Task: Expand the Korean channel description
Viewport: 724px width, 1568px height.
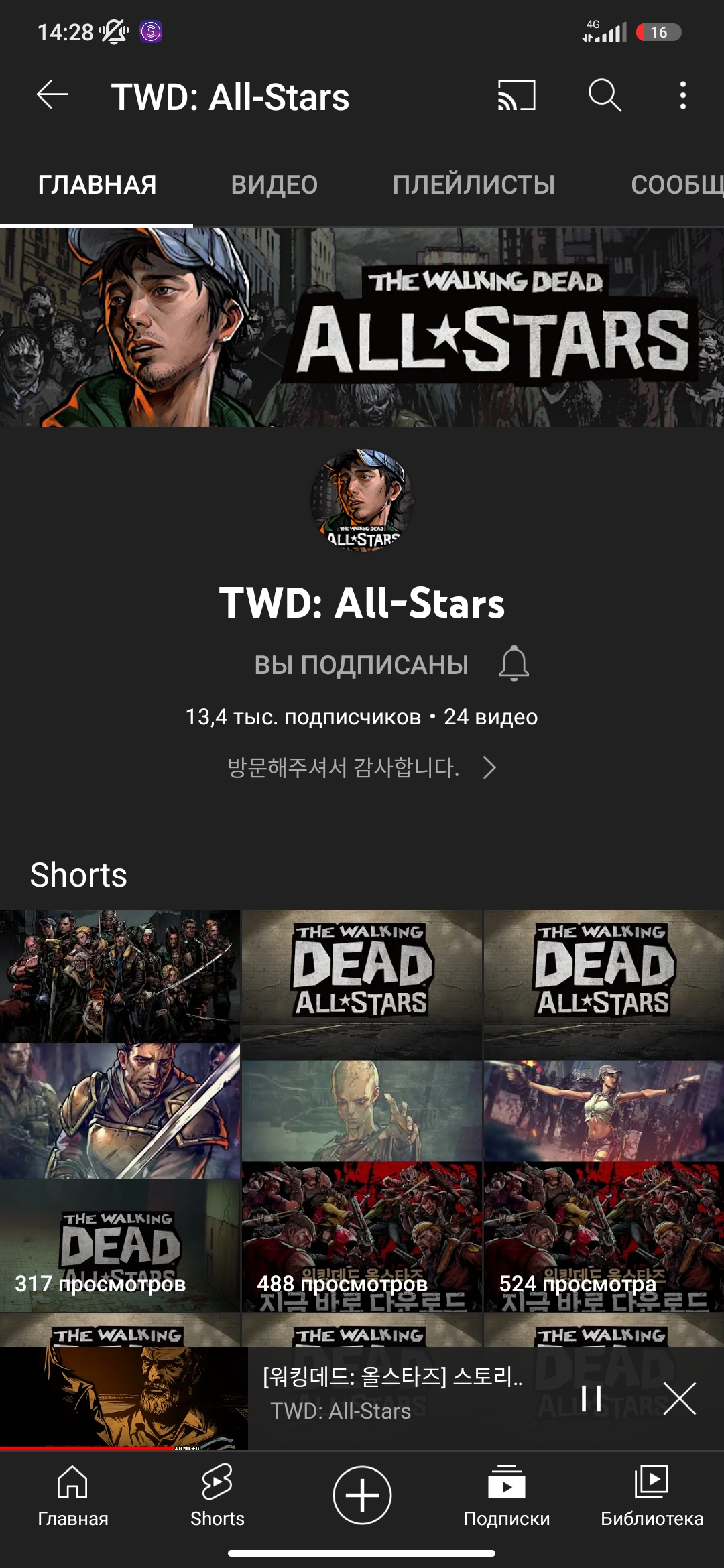Action: point(362,767)
